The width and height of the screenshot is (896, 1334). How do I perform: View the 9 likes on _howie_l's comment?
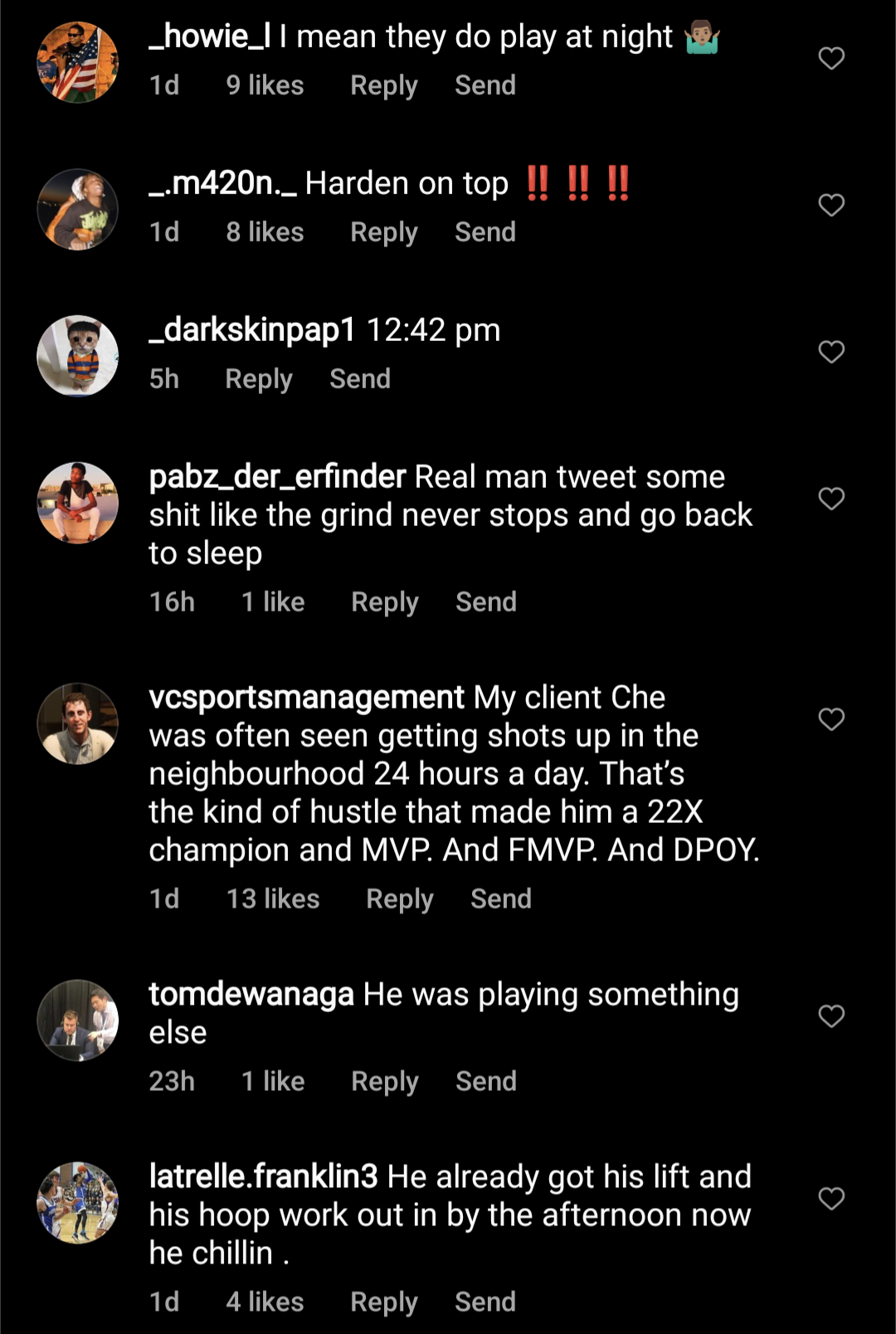265,85
